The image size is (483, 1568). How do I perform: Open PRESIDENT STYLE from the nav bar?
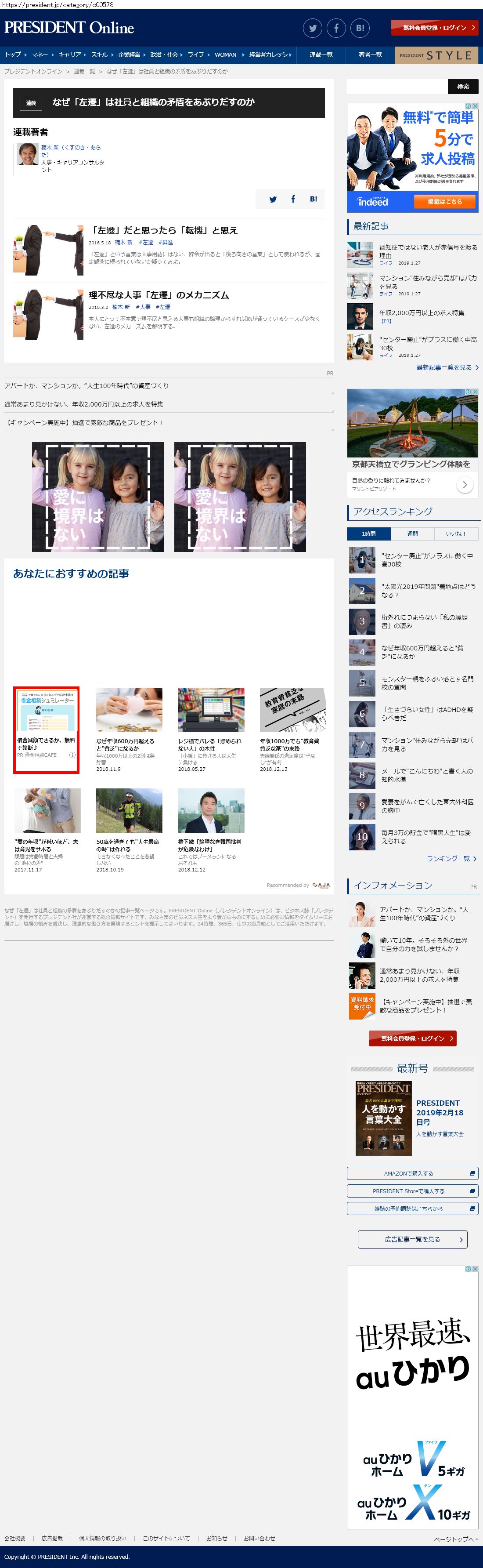(436, 55)
